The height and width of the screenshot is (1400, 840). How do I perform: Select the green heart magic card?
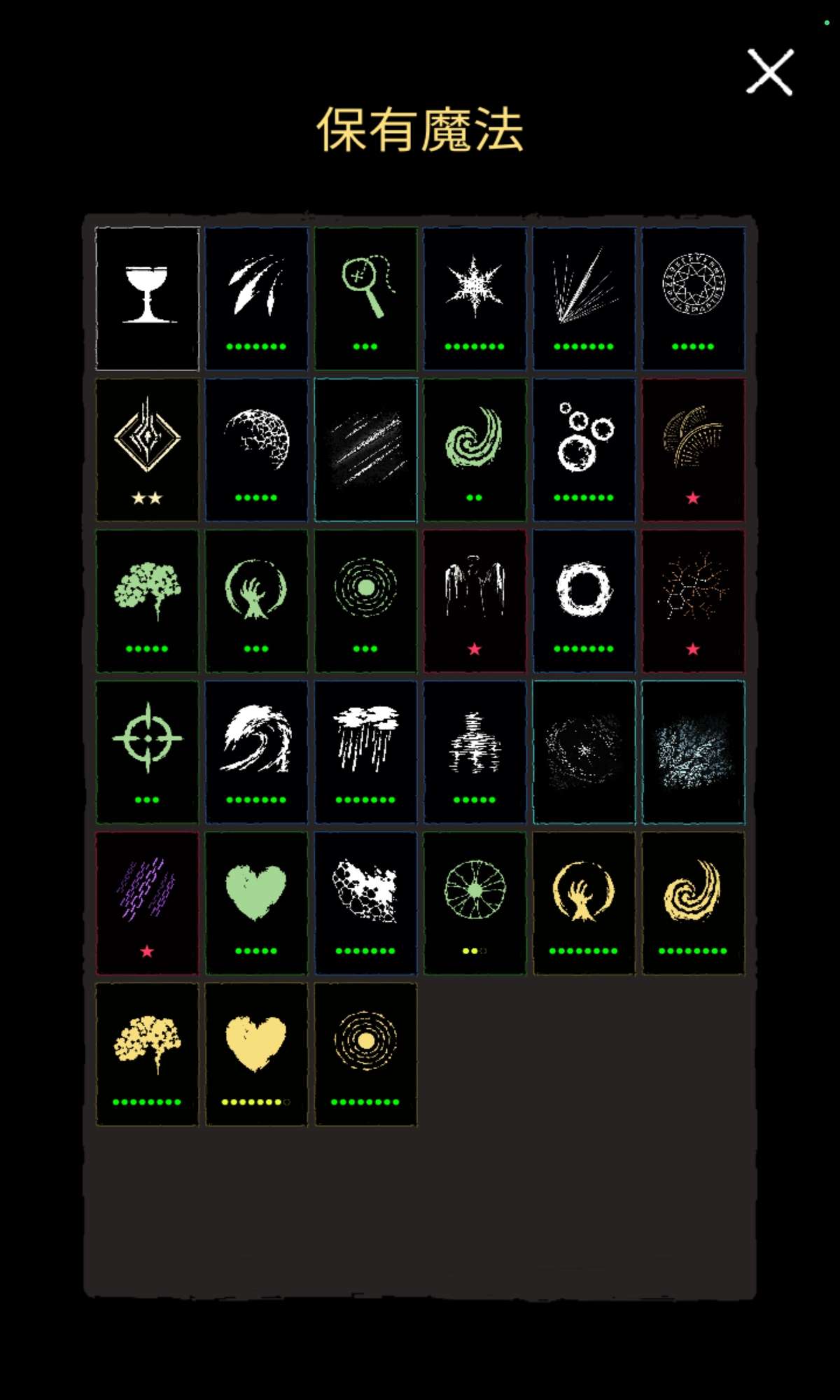(256, 903)
